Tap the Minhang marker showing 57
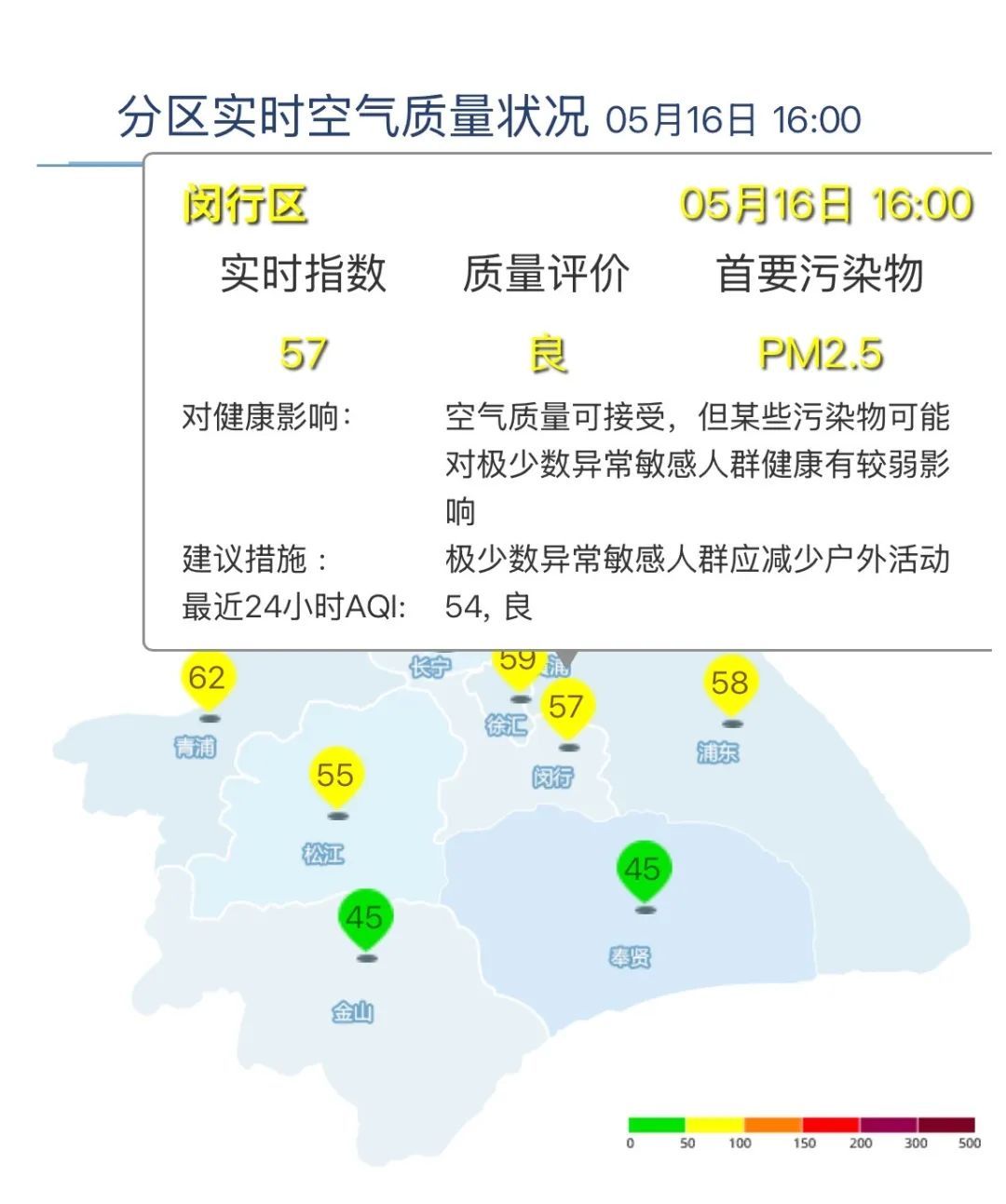Image resolution: width=1006 pixels, height=1204 pixels. [566, 708]
